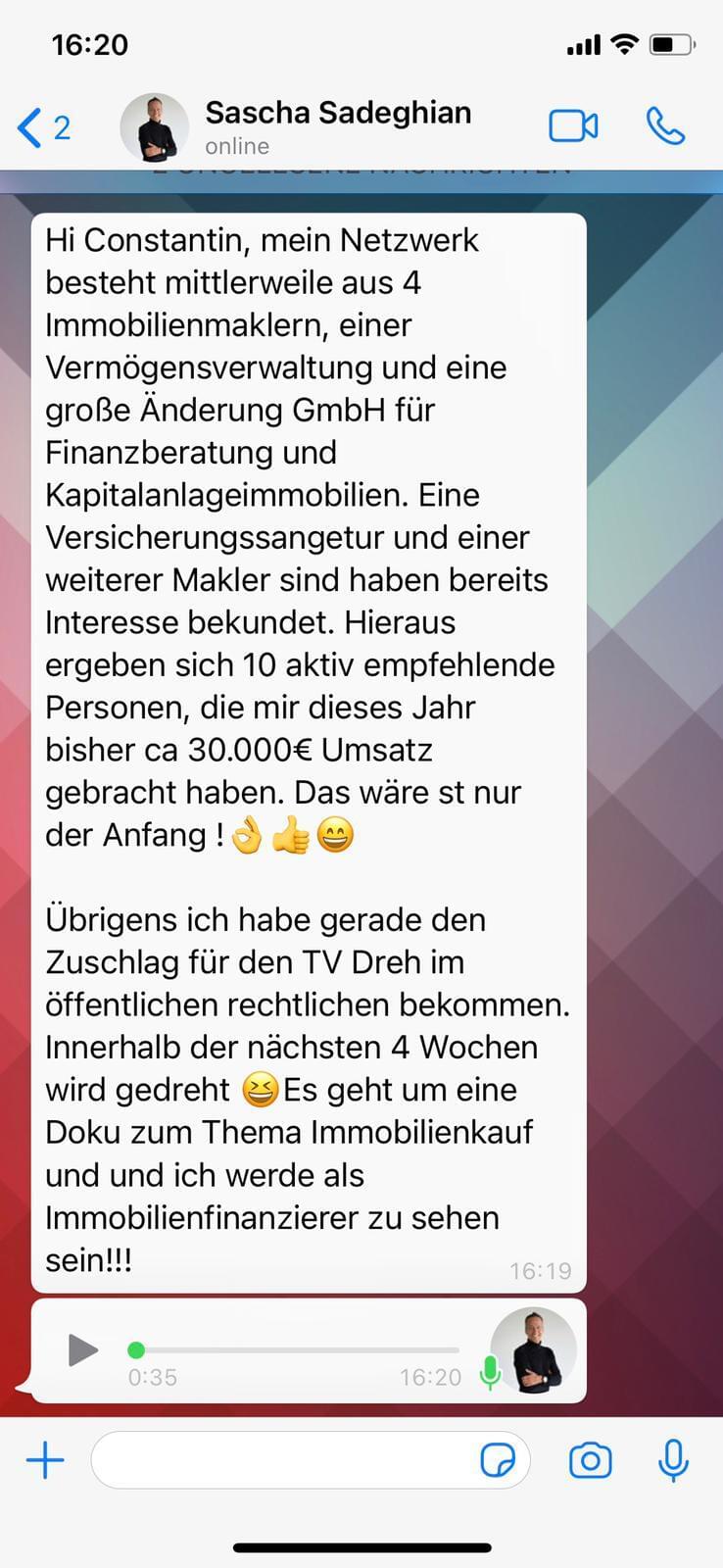Open the sticker picker
The width and height of the screenshot is (723, 1568).
tap(499, 1460)
